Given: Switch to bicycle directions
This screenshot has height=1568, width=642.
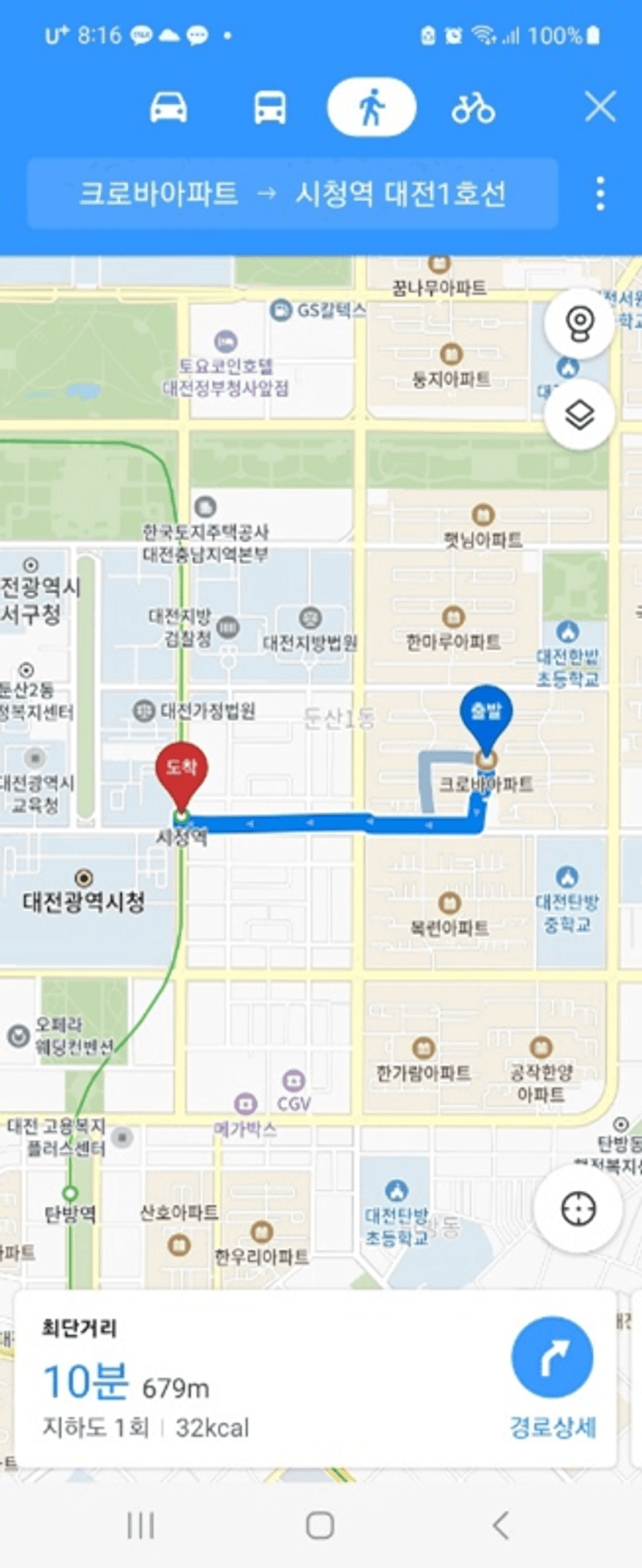Looking at the screenshot, I should 473,107.
